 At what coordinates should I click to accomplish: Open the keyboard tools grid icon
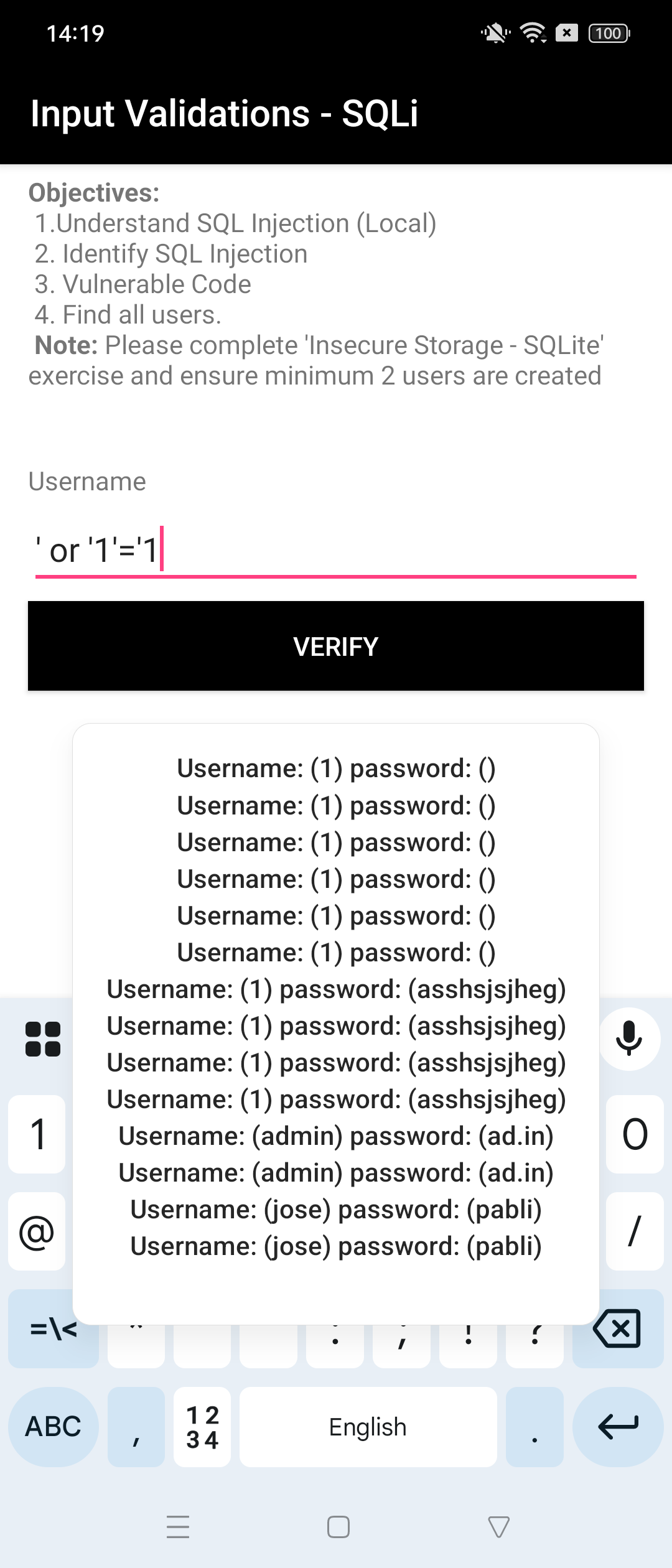pos(43,1038)
